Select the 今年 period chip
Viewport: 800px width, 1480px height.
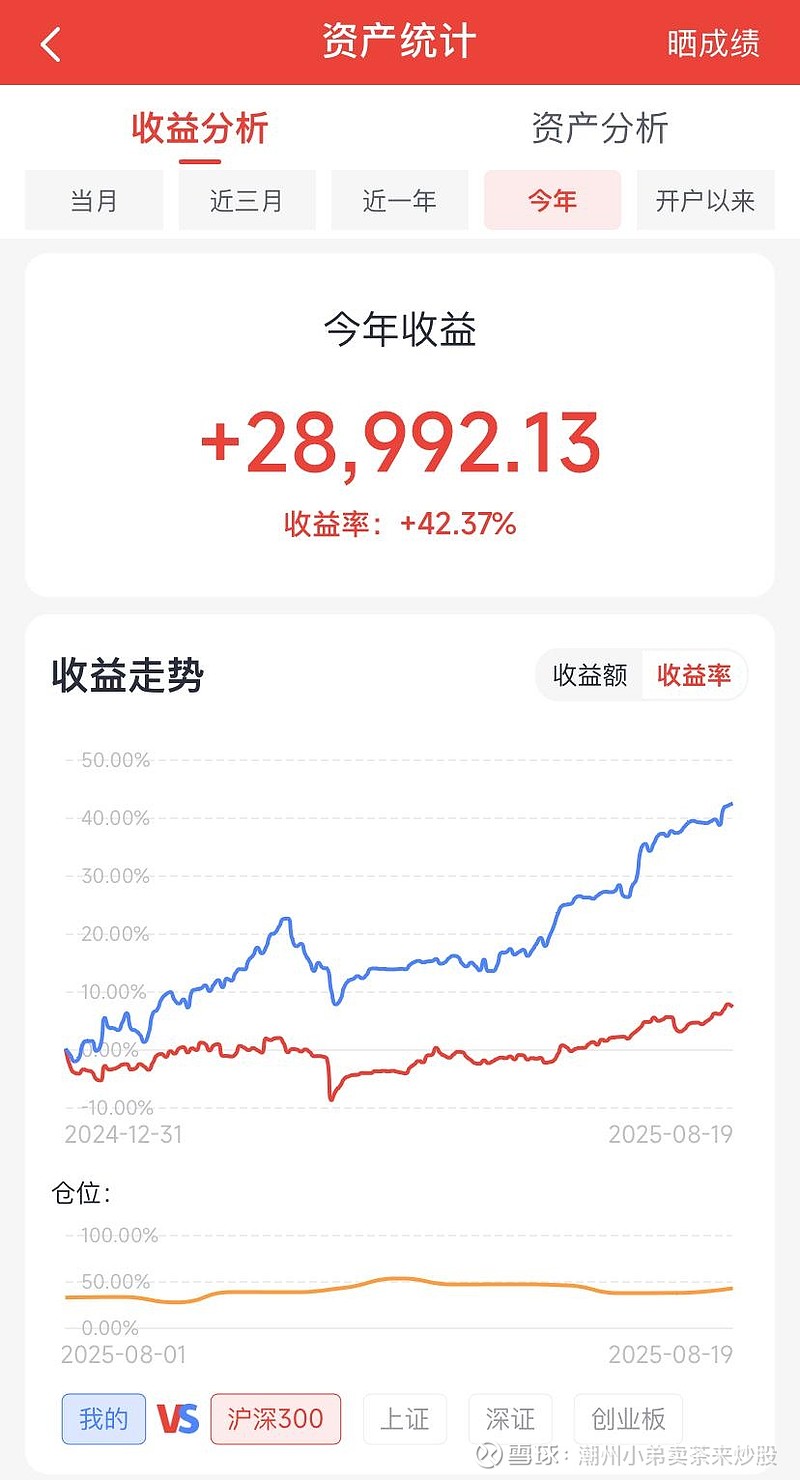click(553, 200)
